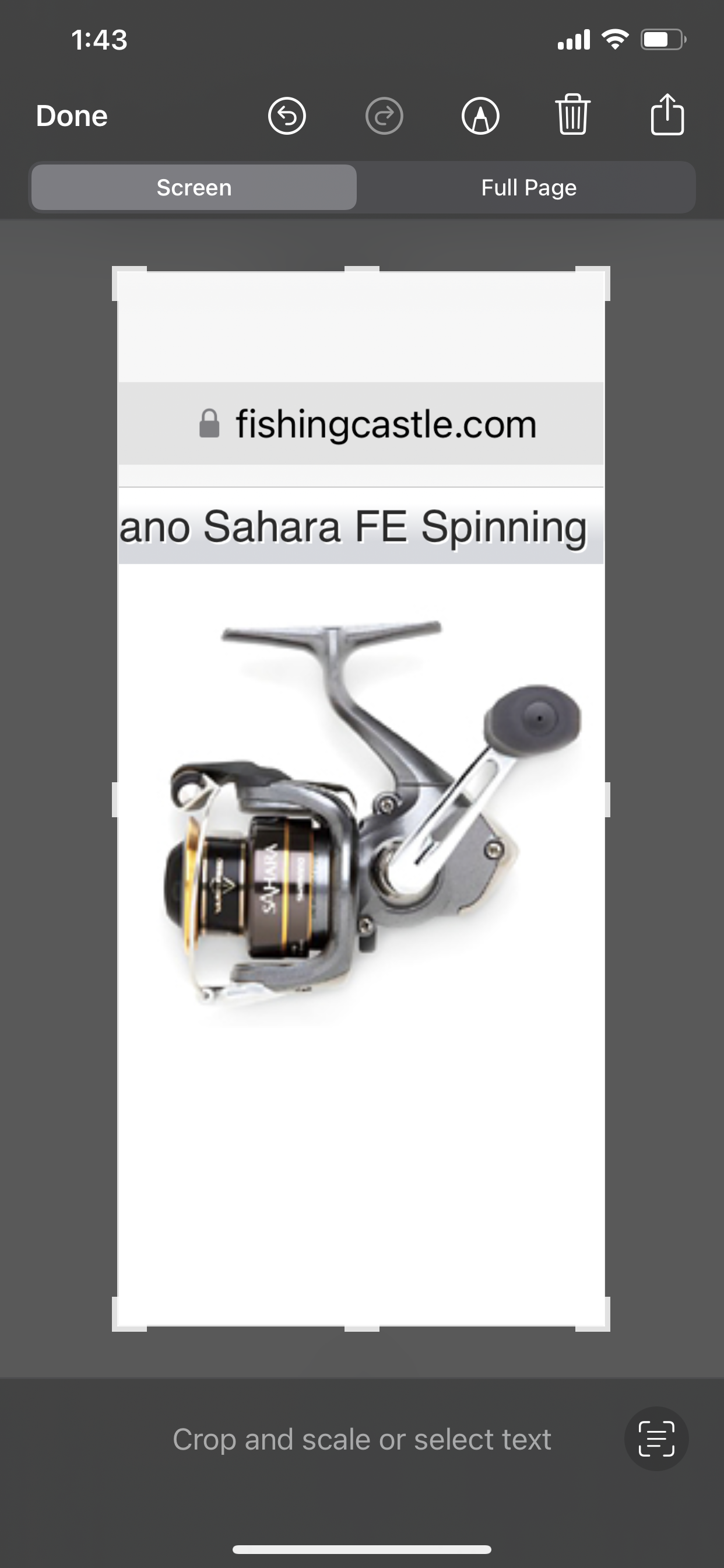
Task: Share the screenshot
Action: click(x=667, y=114)
